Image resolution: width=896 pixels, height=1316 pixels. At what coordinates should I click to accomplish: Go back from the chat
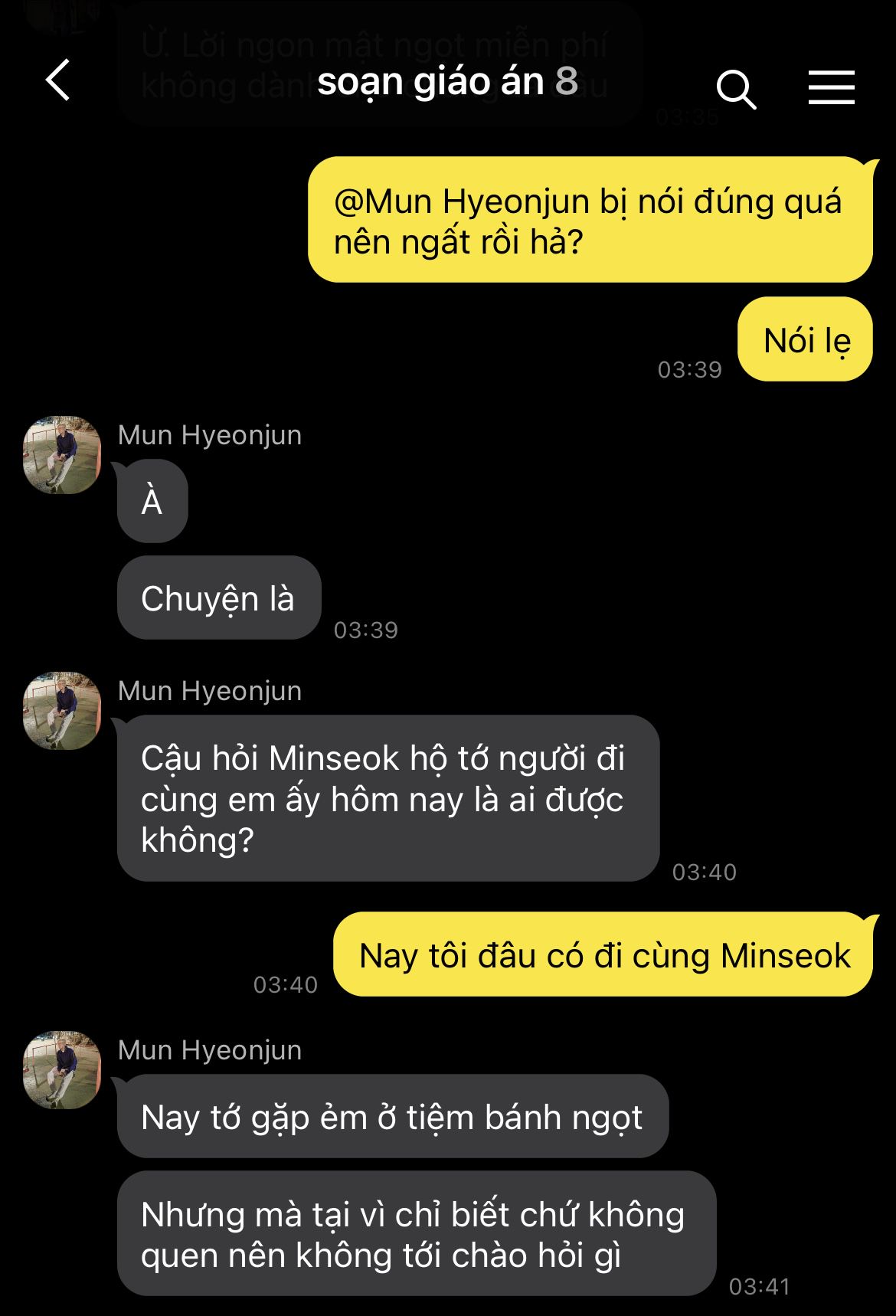pyautogui.click(x=58, y=80)
